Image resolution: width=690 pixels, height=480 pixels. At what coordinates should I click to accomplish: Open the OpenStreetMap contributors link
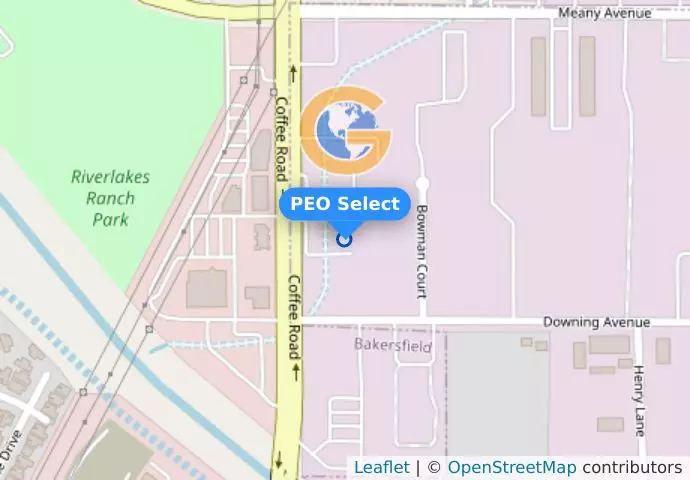coord(511,467)
